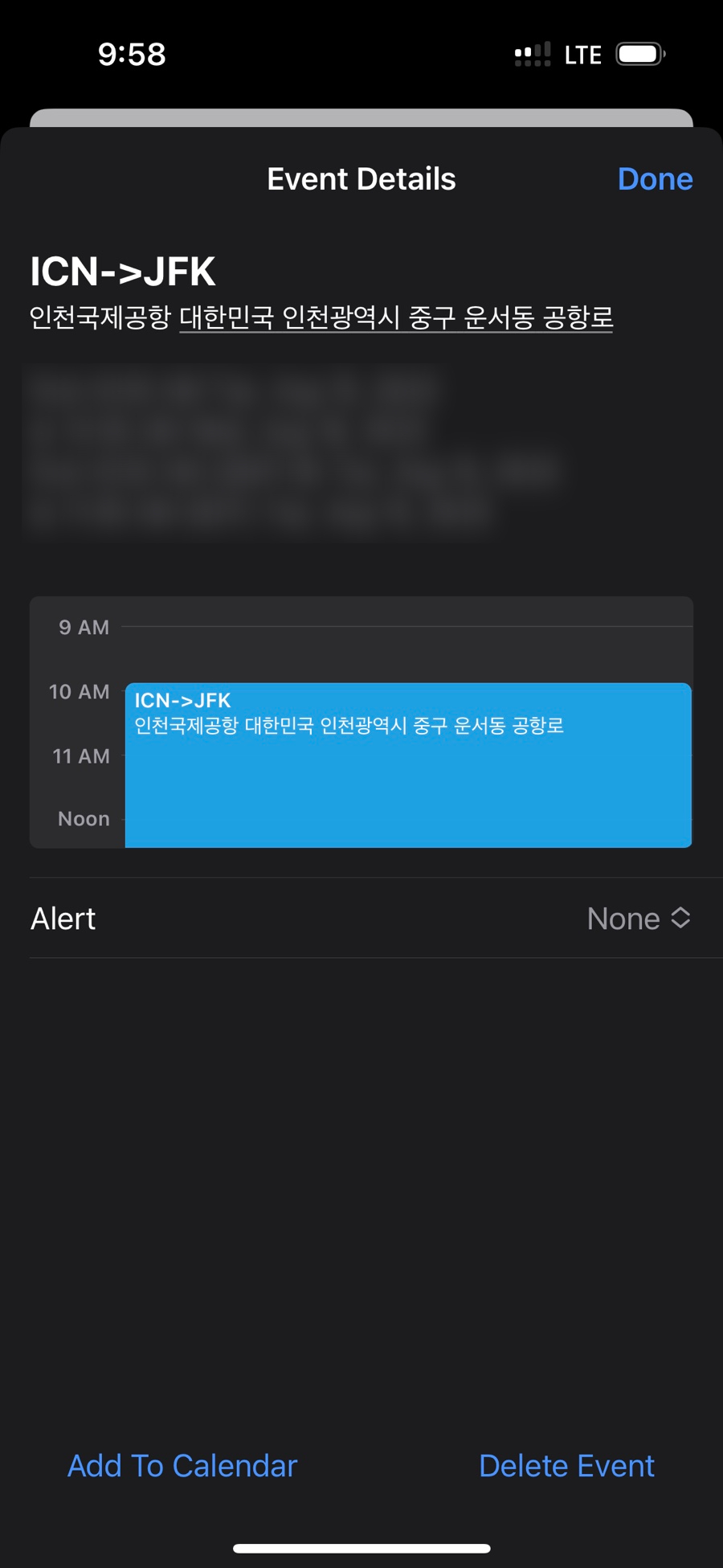Tap Done to close Event Details
Screen dimensions: 723x1568
point(655,179)
